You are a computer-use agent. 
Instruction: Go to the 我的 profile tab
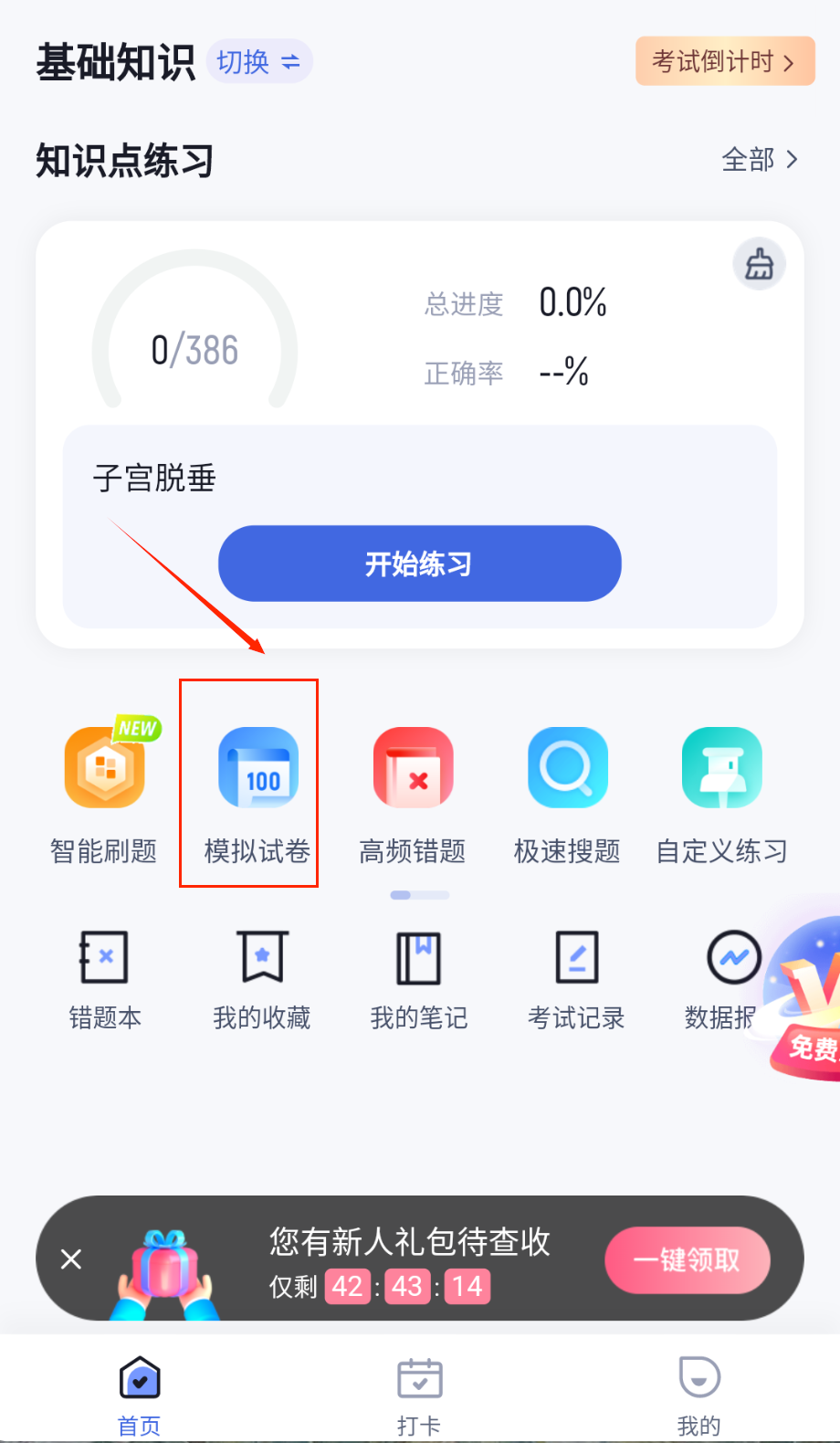point(698,1393)
